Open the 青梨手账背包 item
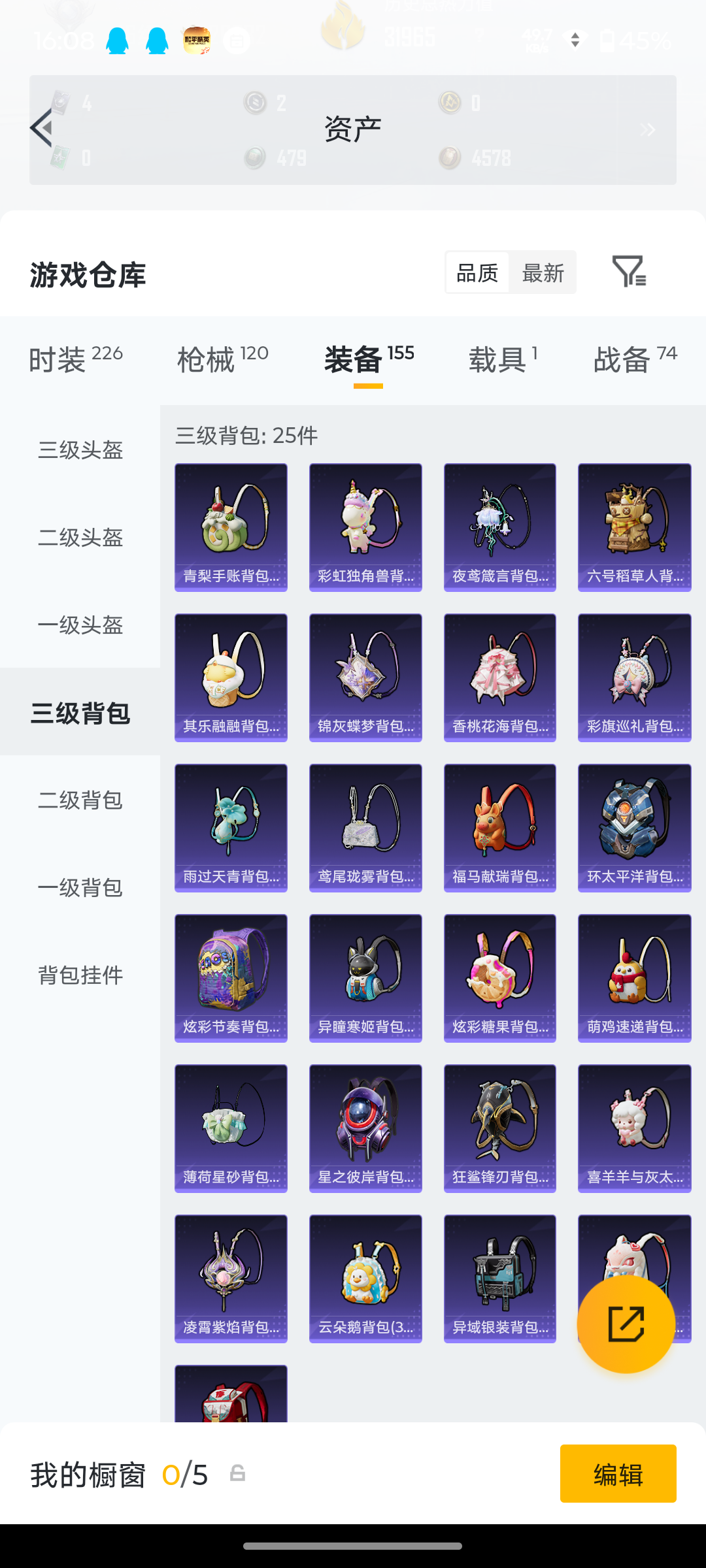Image resolution: width=706 pixels, height=1568 pixels. point(231,528)
